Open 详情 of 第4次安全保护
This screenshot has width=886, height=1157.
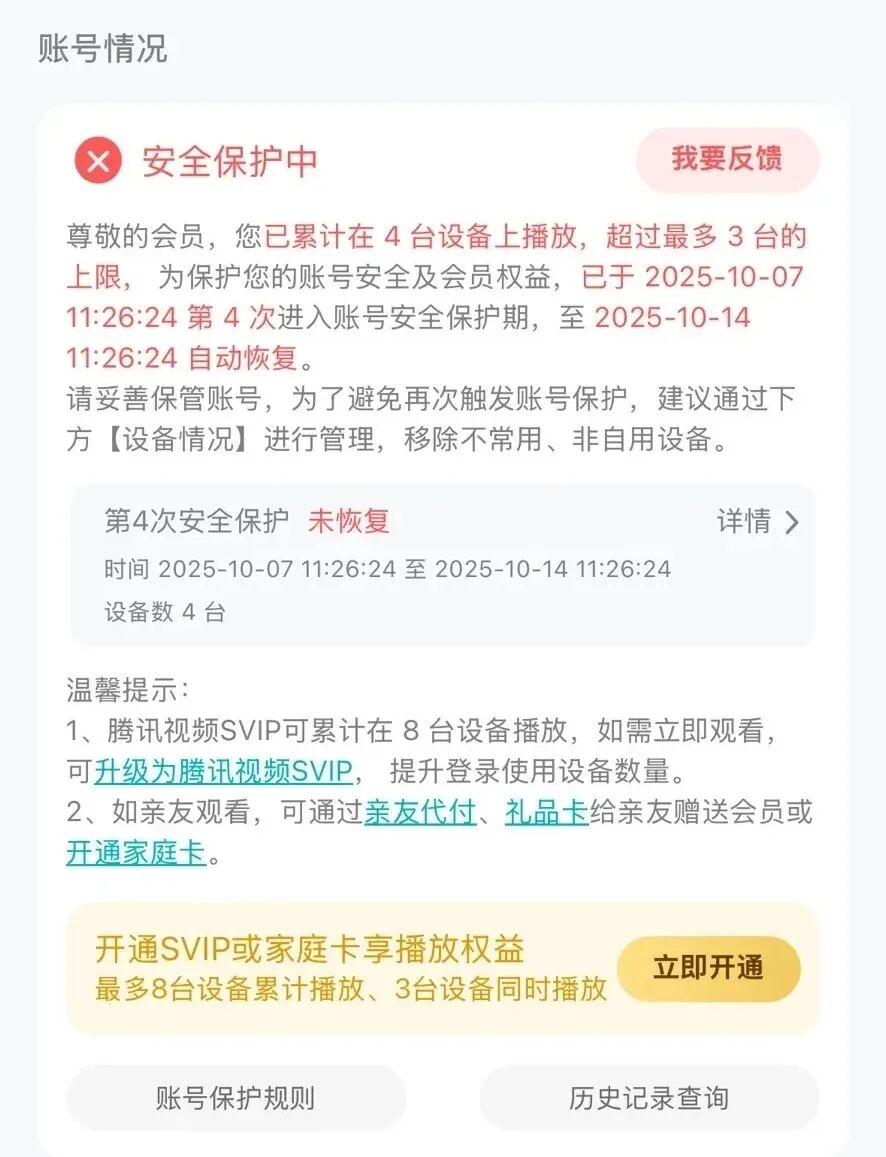(x=757, y=522)
